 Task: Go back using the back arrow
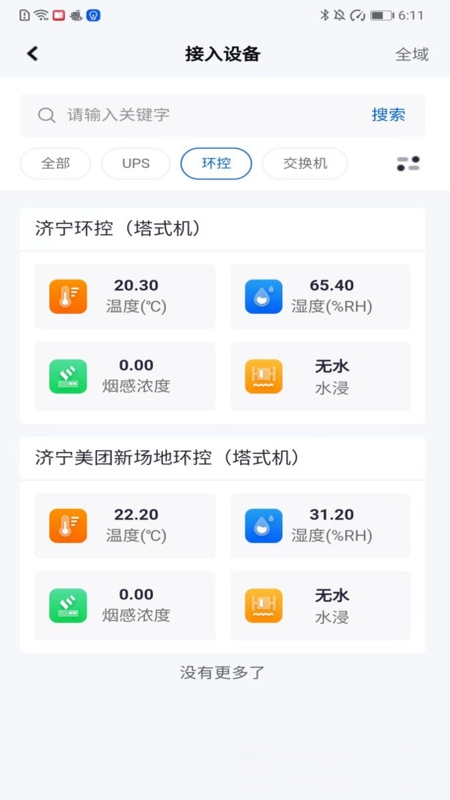coord(33,54)
